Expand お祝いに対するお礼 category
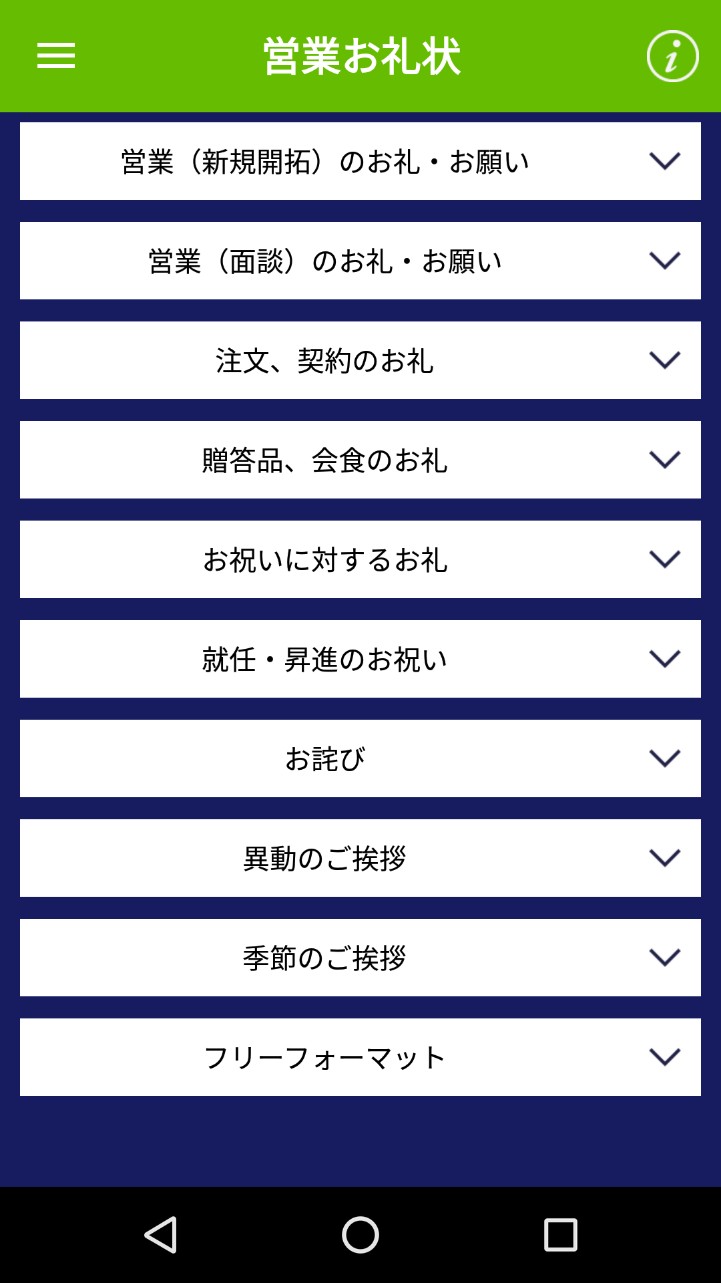The image size is (721, 1283). coord(360,559)
